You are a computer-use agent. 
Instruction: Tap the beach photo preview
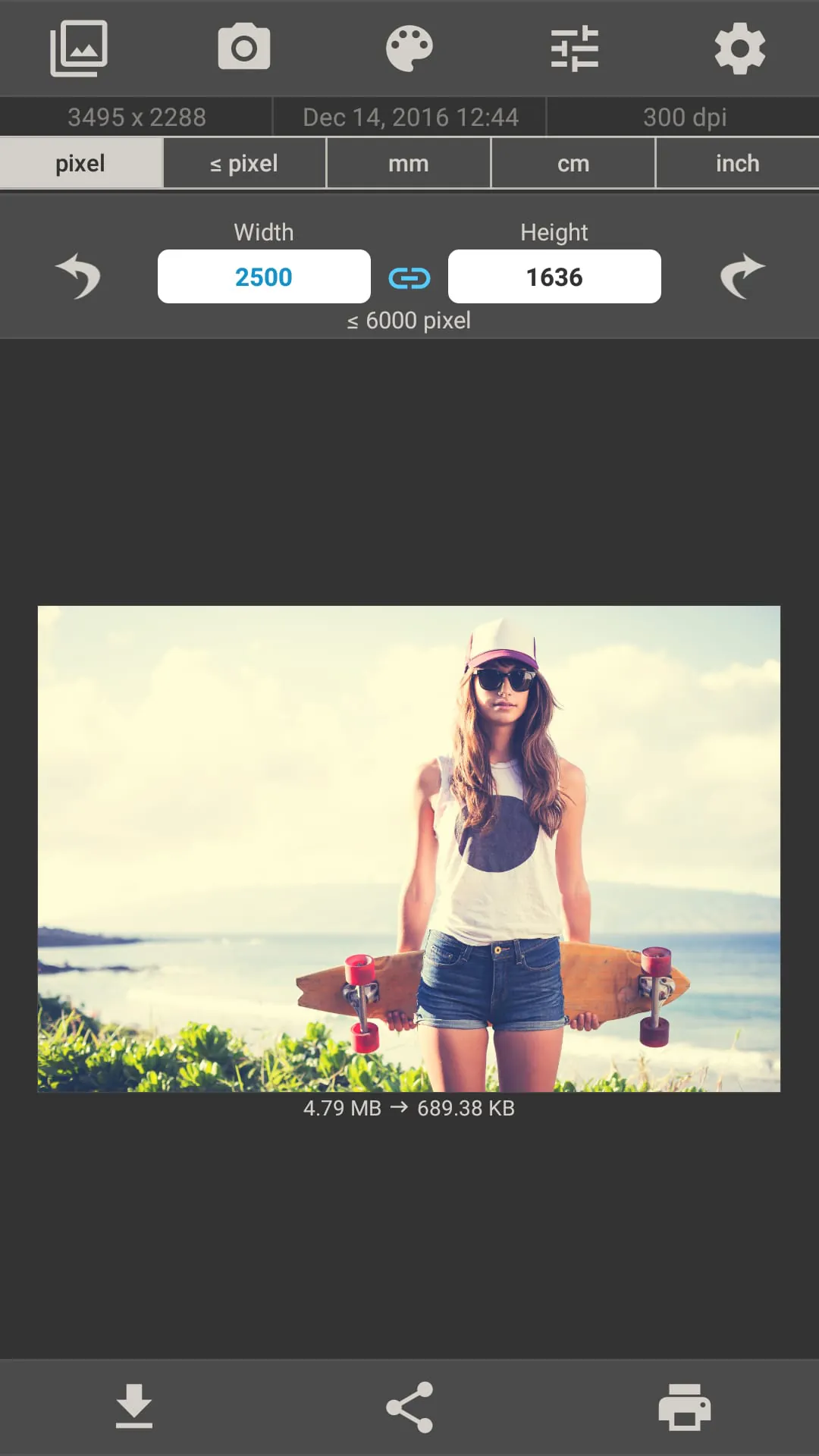point(409,848)
